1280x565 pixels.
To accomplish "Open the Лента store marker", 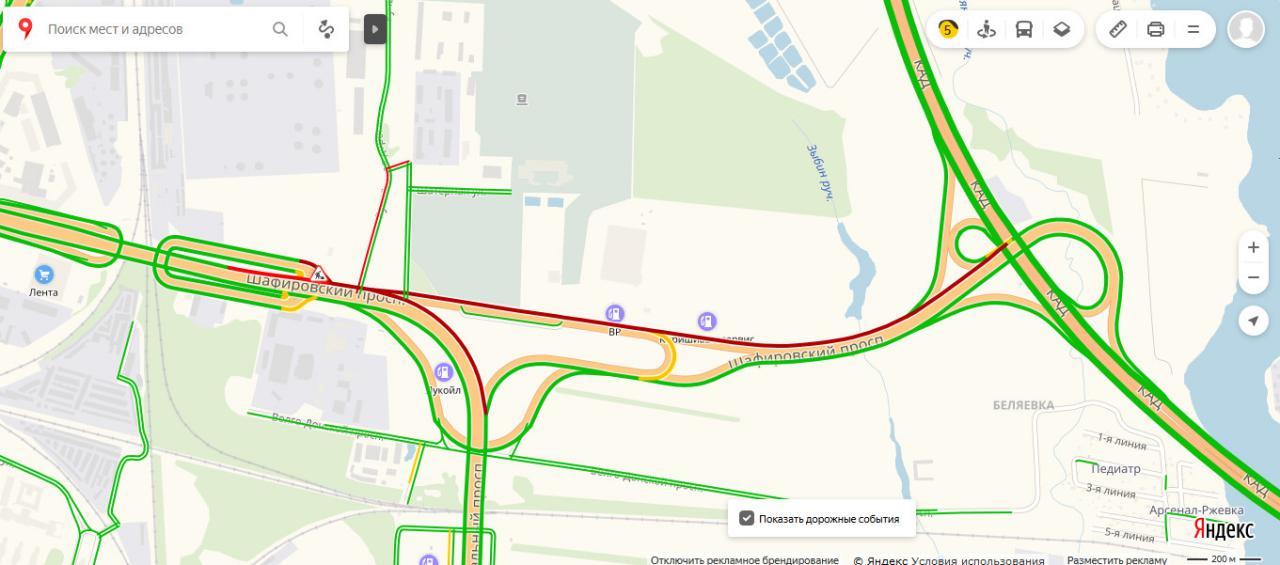I will click(x=43, y=275).
